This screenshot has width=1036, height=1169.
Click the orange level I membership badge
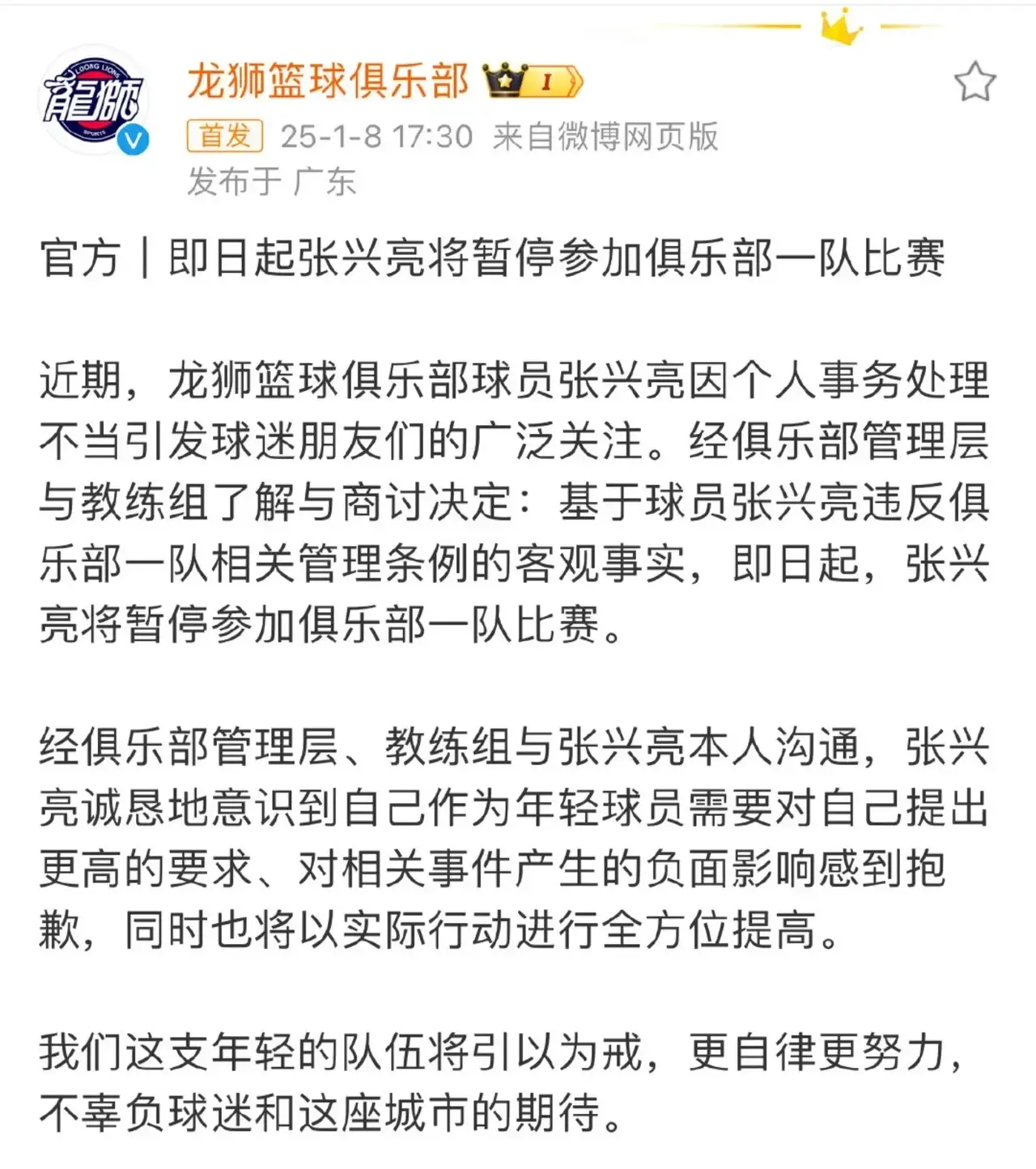(x=547, y=81)
